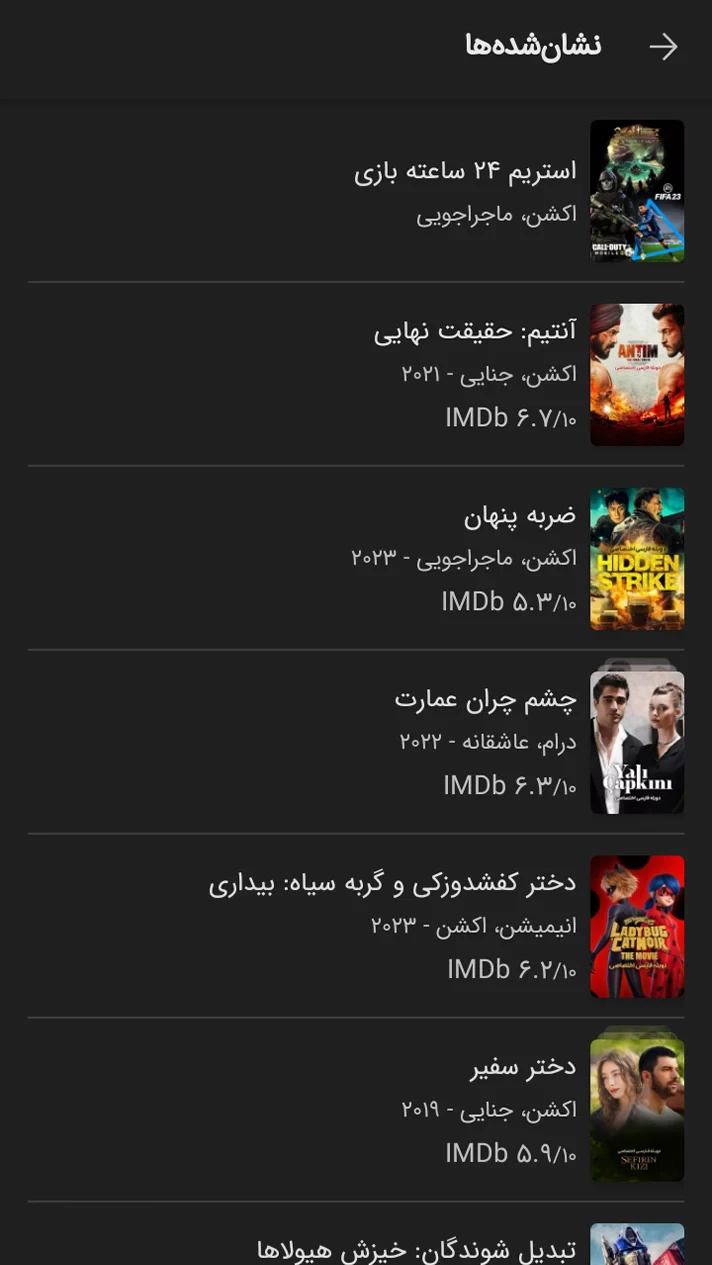This screenshot has width=712, height=1265.
Task: Open تبدیل شوندگان: خیزش هیولاها
Action: [x=416, y=1249]
